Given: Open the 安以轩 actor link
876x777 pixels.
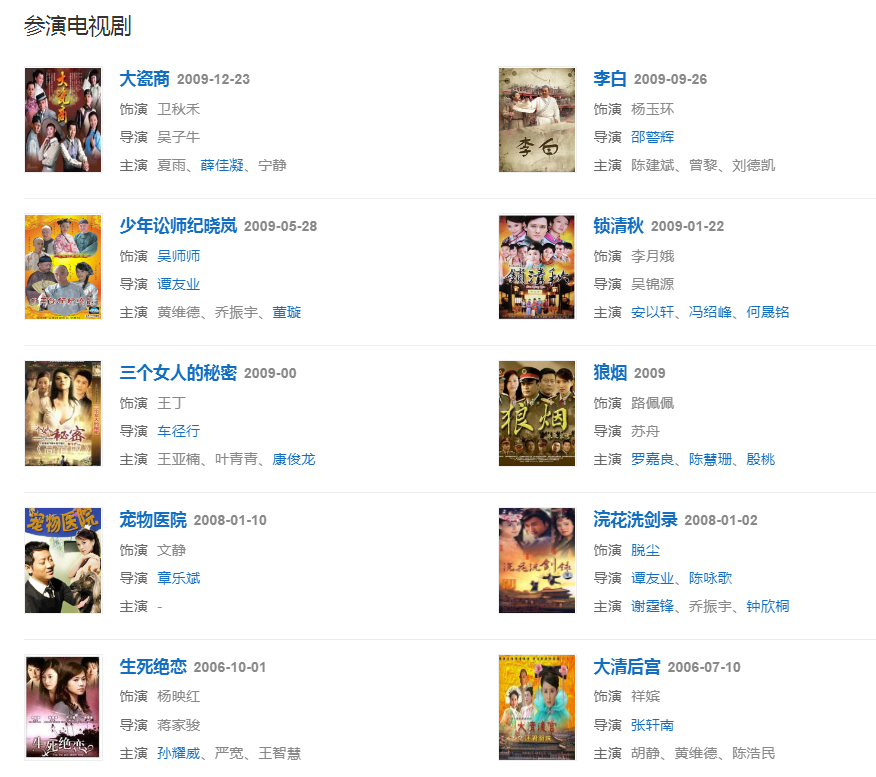Looking at the screenshot, I should click(652, 312).
